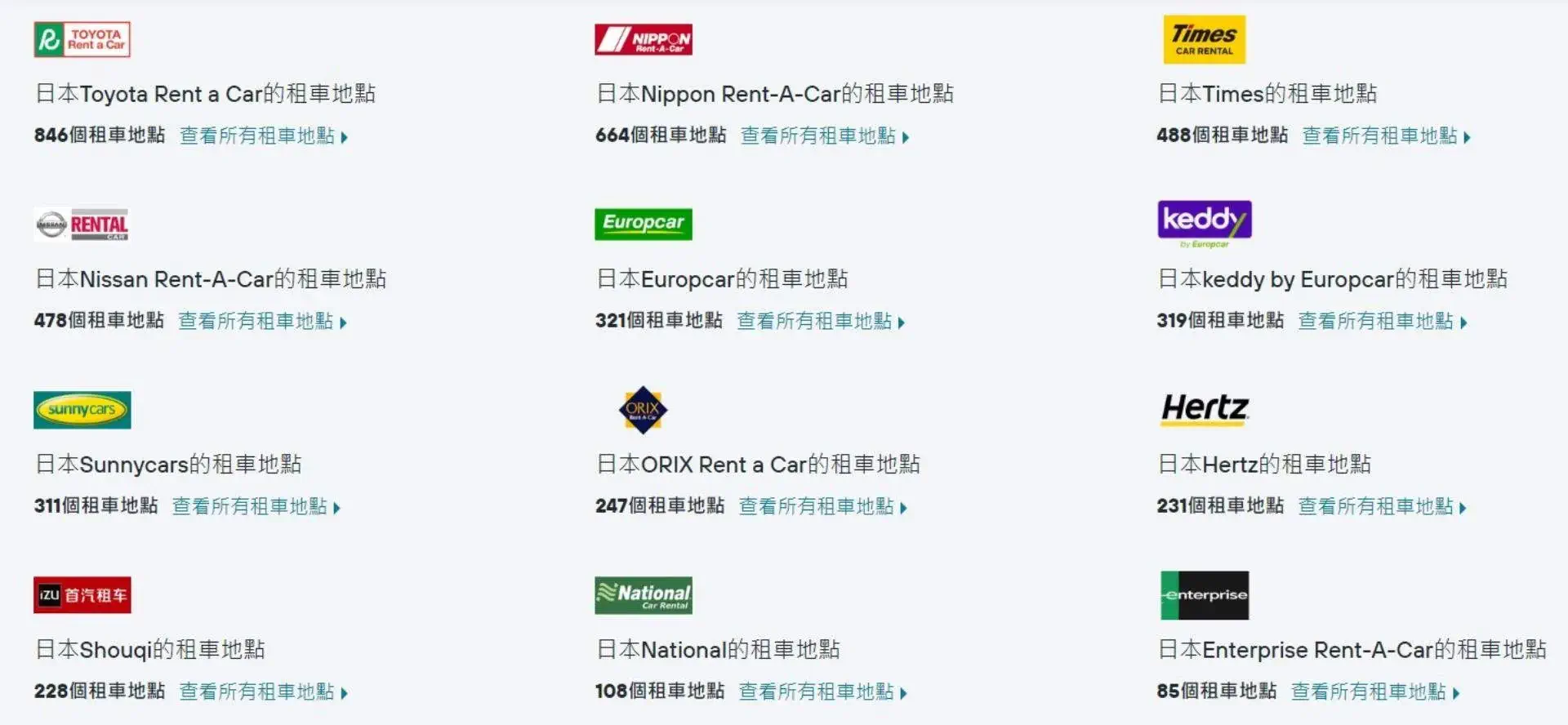Open all Times rental locations link
This screenshot has width=1568, height=725.
pyautogui.click(x=1386, y=136)
